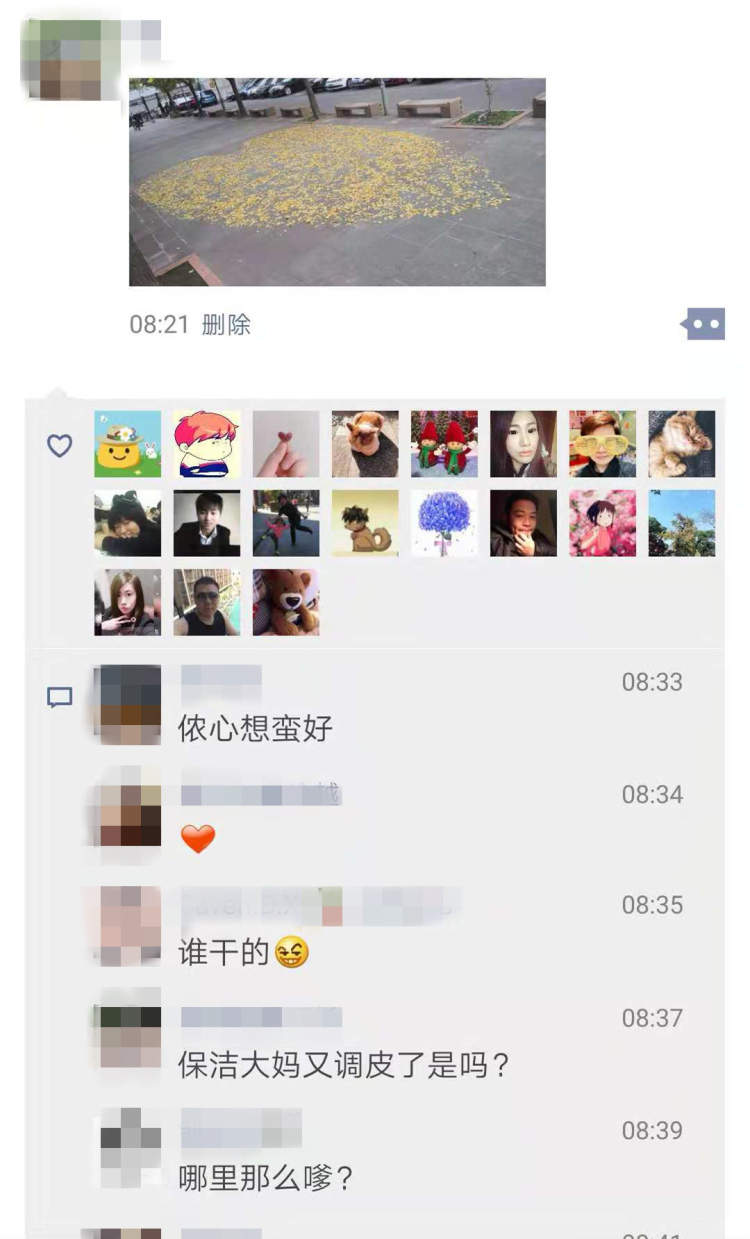View the liker with the yellow cartoon hat avatar
This screenshot has width=750, height=1239.
point(127,444)
